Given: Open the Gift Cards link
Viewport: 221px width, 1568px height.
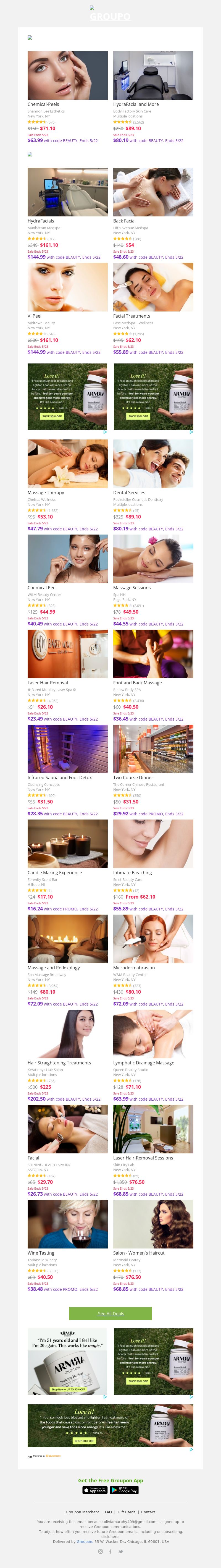Looking at the screenshot, I should pyautogui.click(x=127, y=1512).
